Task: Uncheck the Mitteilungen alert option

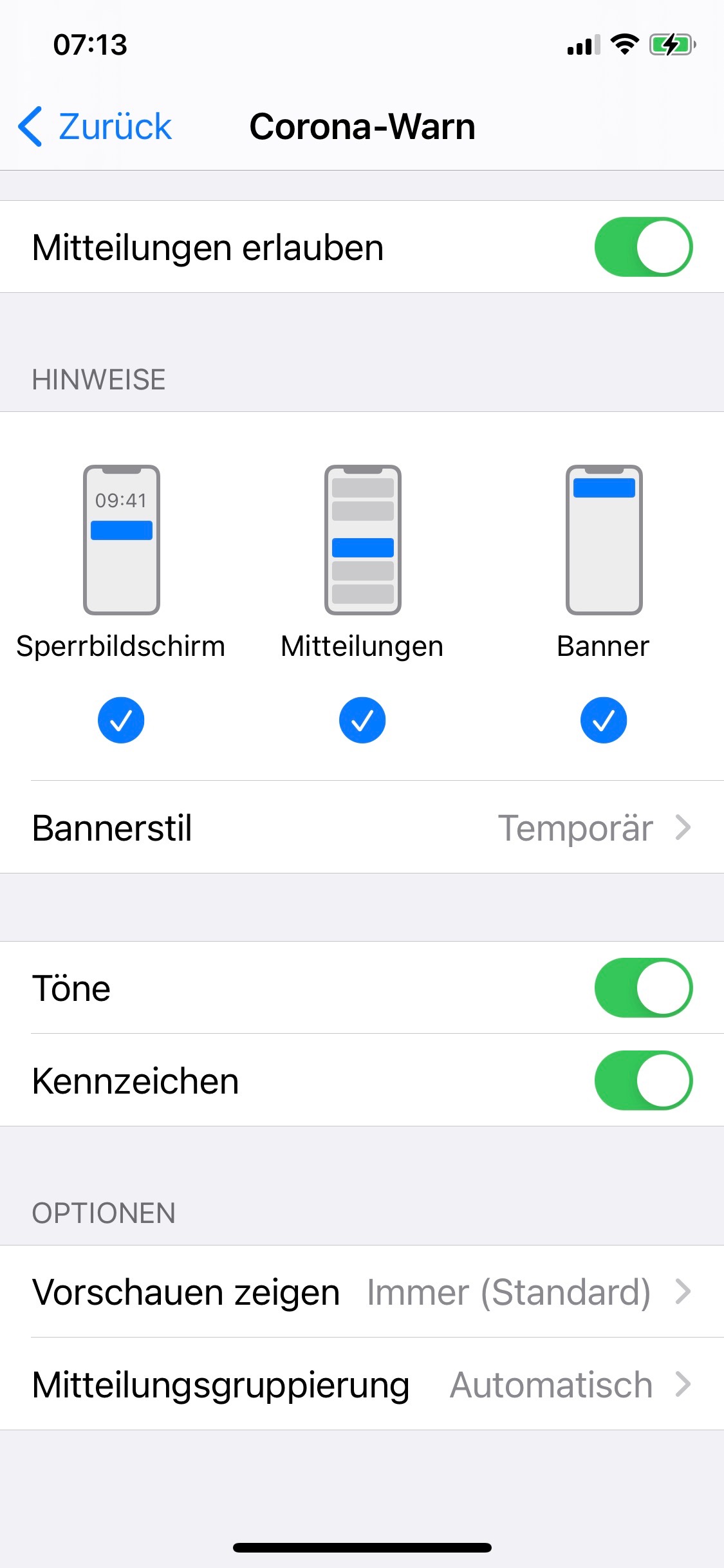Action: (362, 720)
